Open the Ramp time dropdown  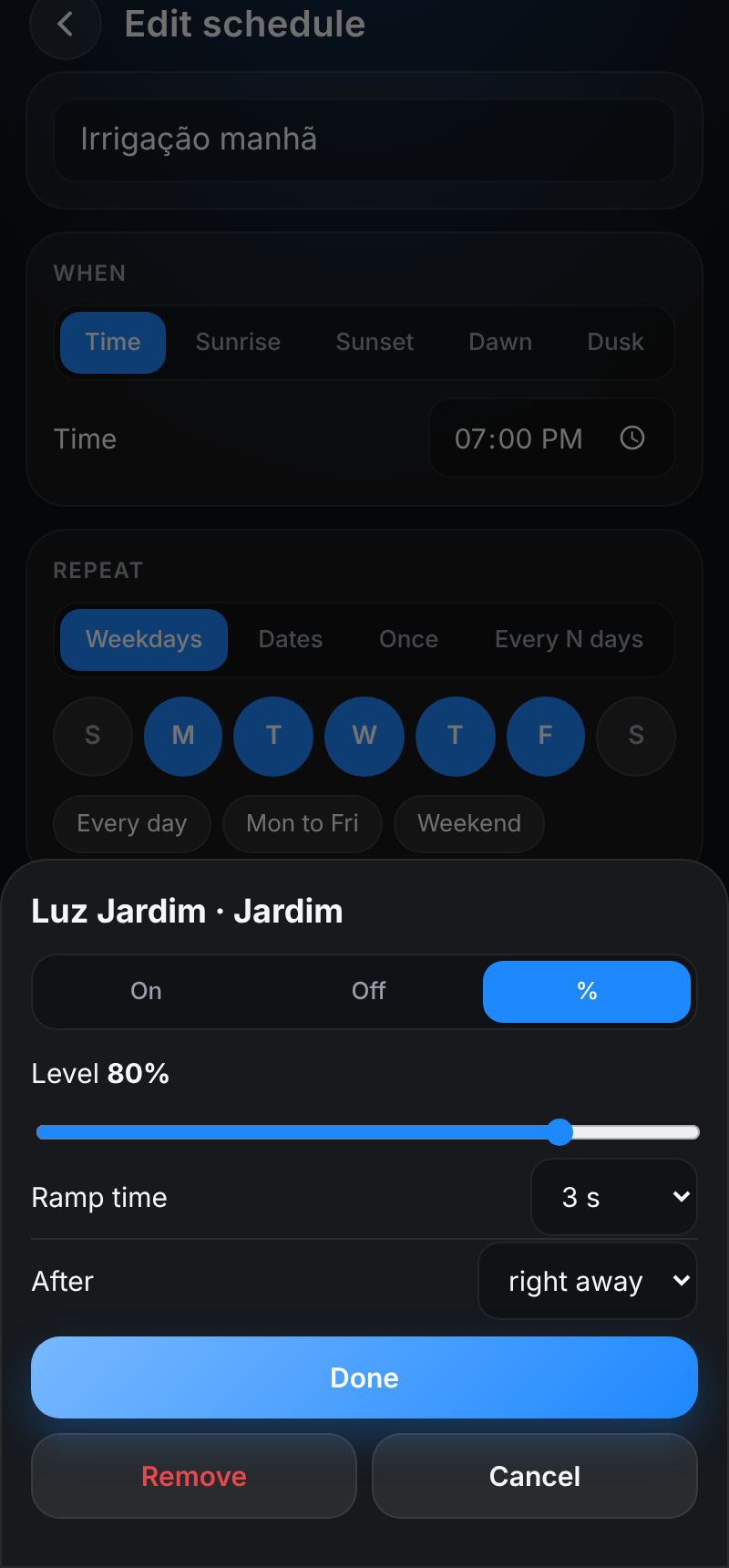pyautogui.click(x=614, y=1197)
